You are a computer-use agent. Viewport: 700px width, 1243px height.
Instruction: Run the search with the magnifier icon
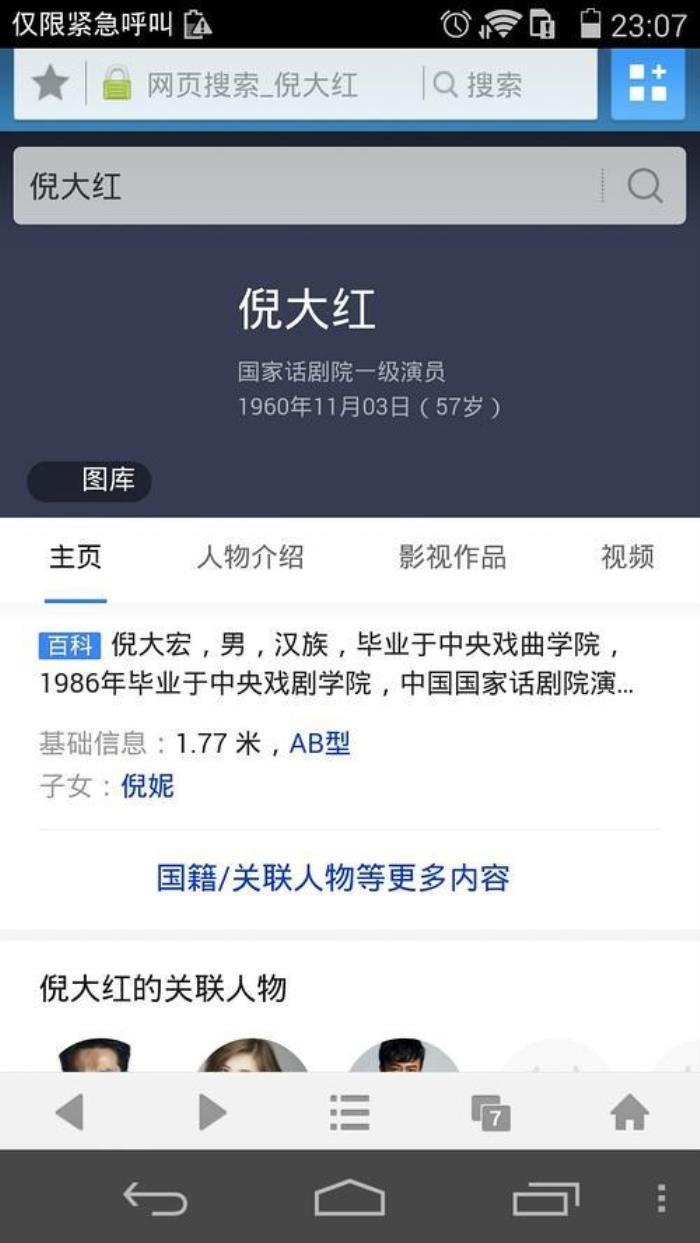(645, 186)
